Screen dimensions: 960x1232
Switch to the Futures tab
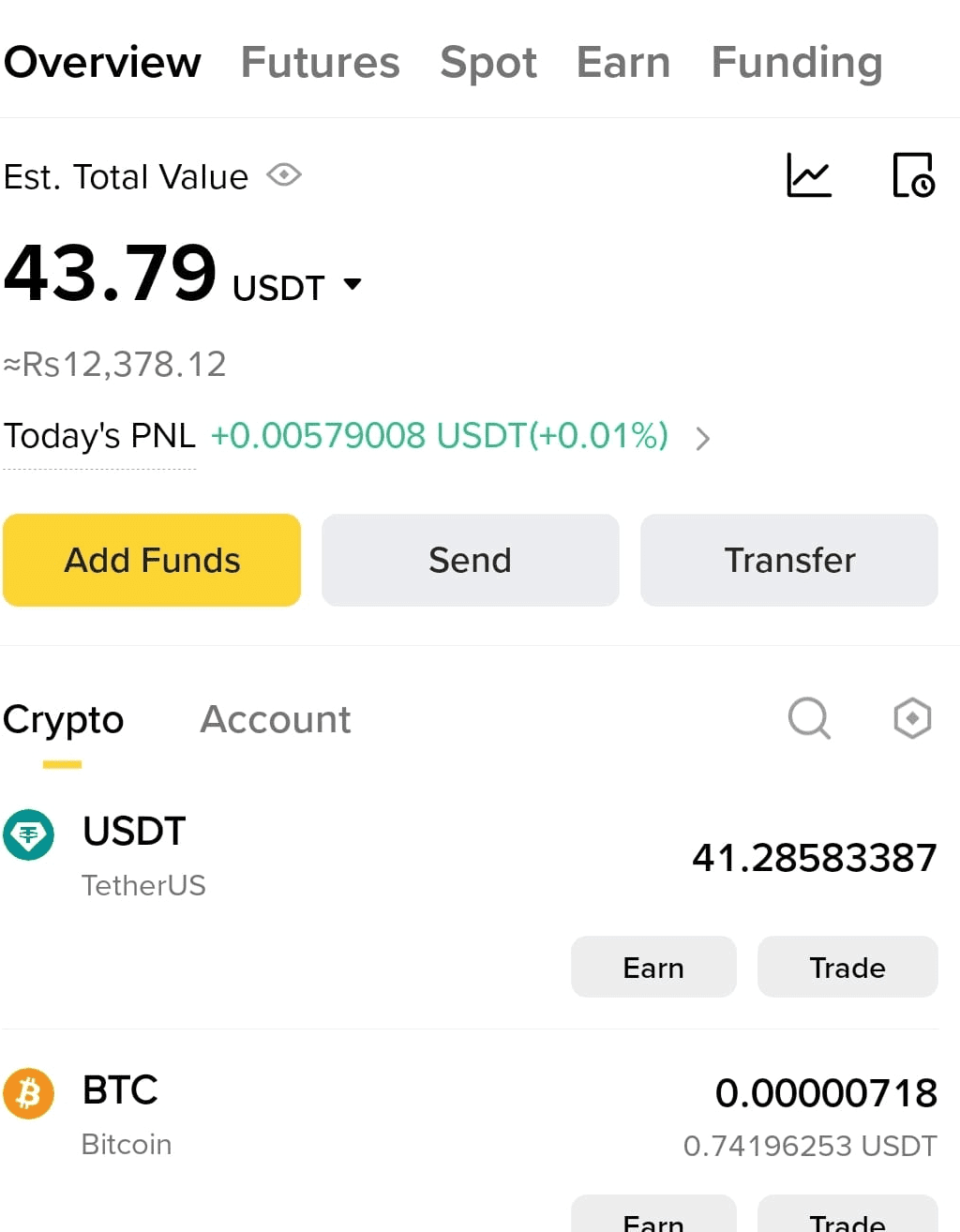pyautogui.click(x=320, y=63)
